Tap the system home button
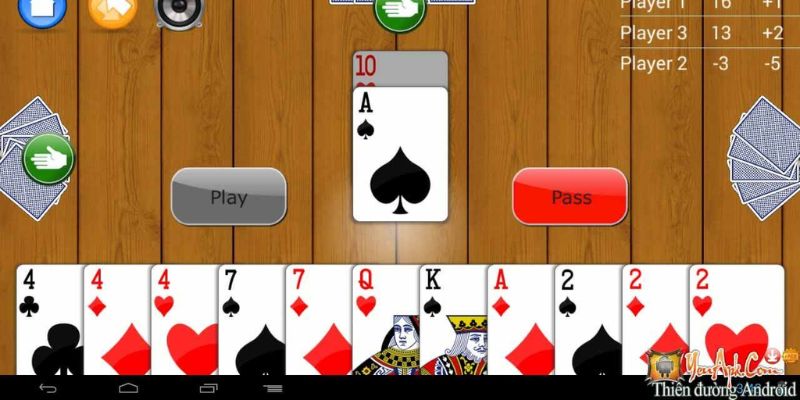This screenshot has width=800, height=400. click(127, 388)
